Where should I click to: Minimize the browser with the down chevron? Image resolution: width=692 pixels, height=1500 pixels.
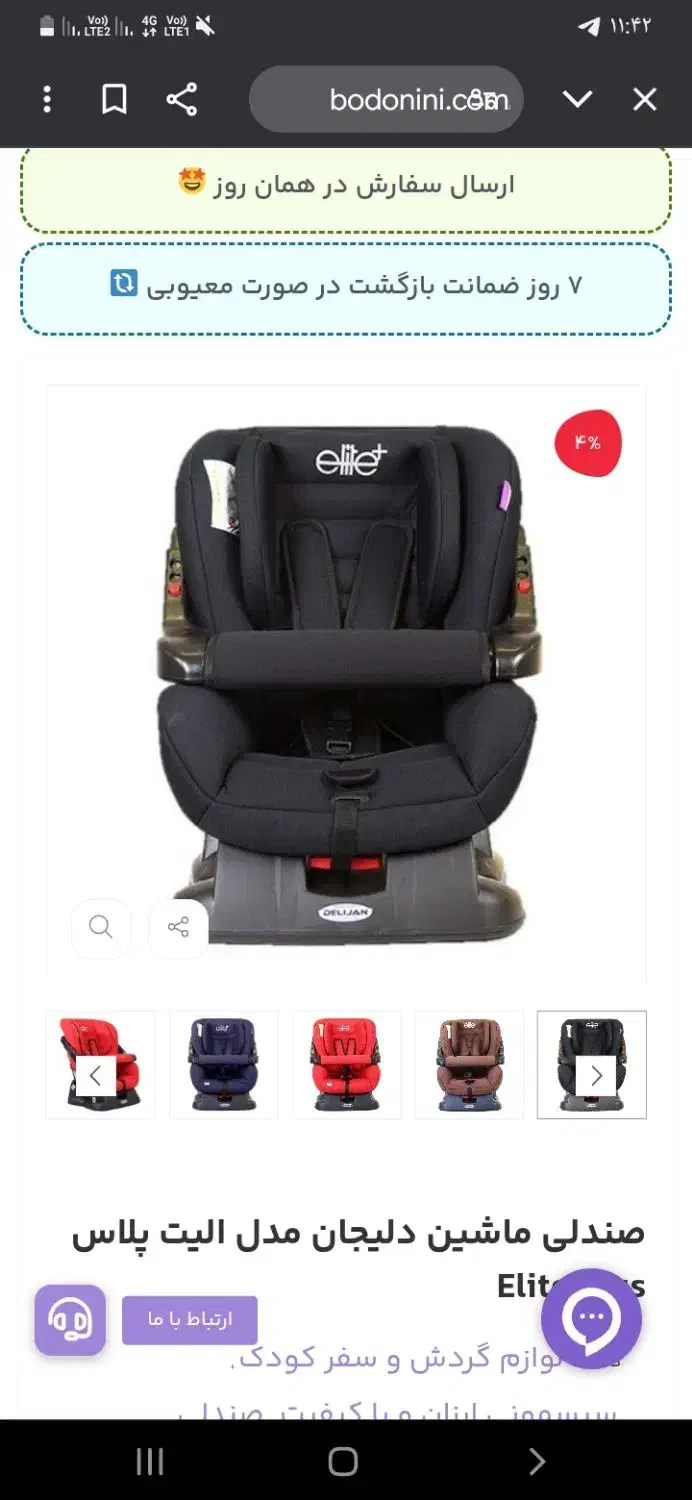[x=577, y=99]
